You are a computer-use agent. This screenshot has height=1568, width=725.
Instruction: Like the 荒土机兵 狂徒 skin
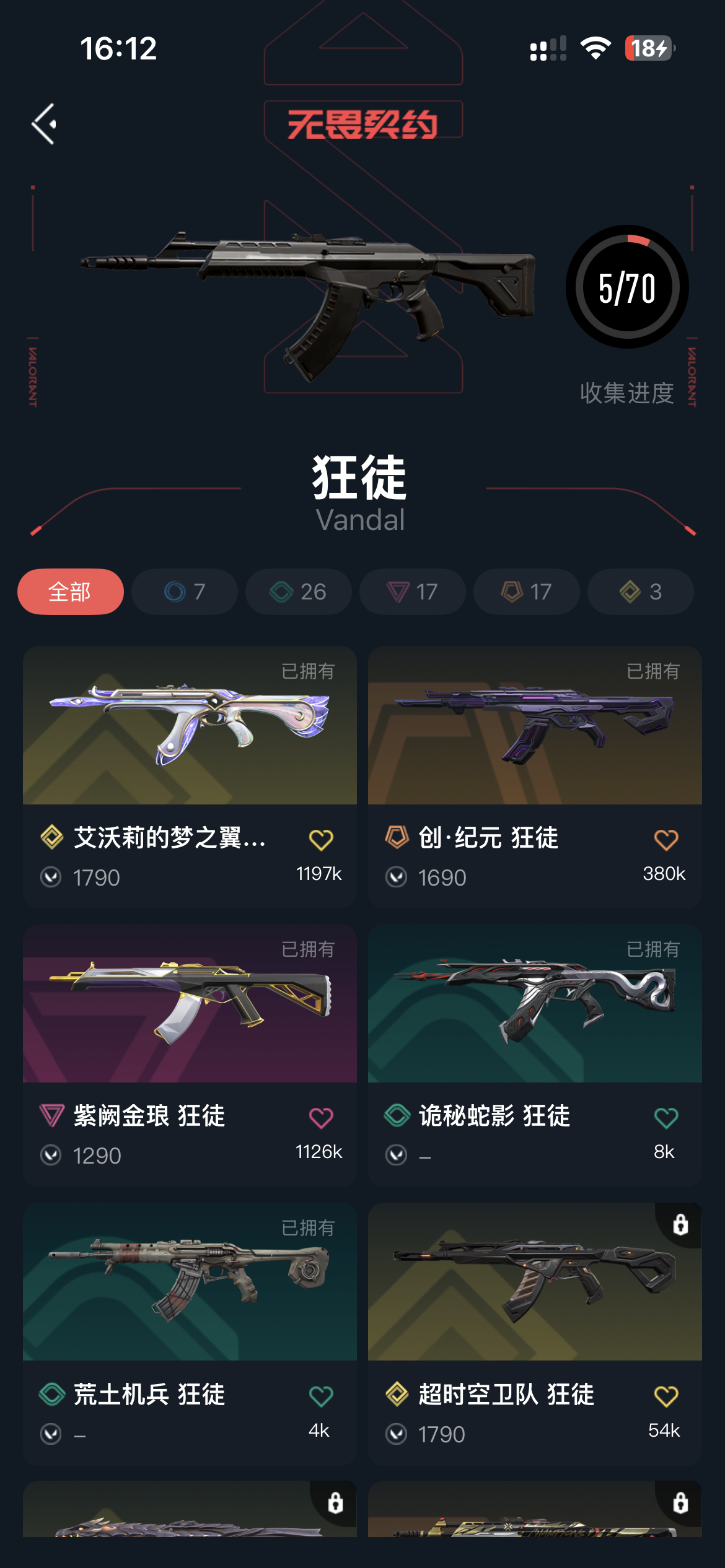tap(321, 1396)
